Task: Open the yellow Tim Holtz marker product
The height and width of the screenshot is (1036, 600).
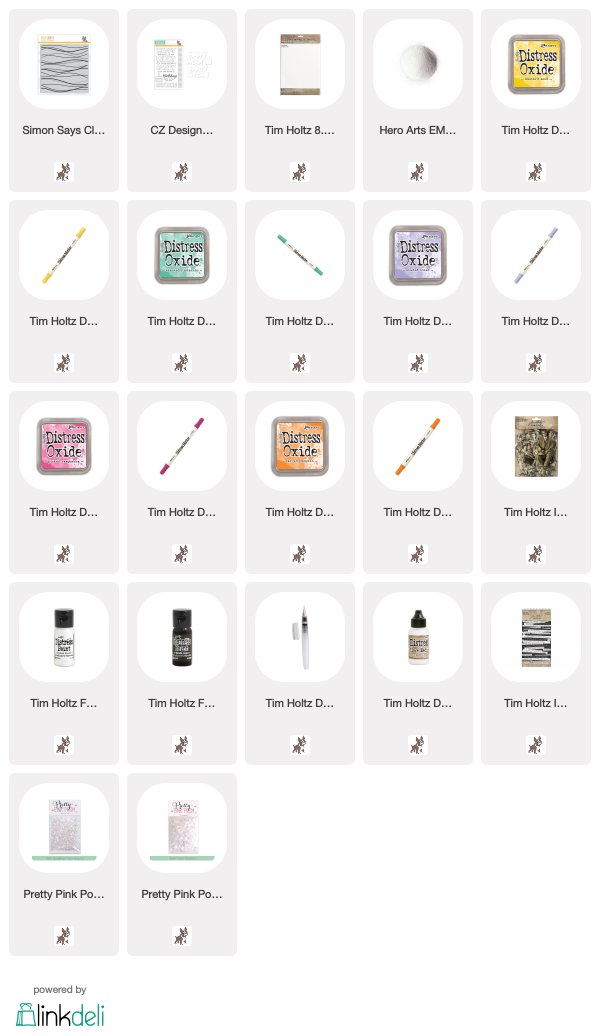Action: 63,291
